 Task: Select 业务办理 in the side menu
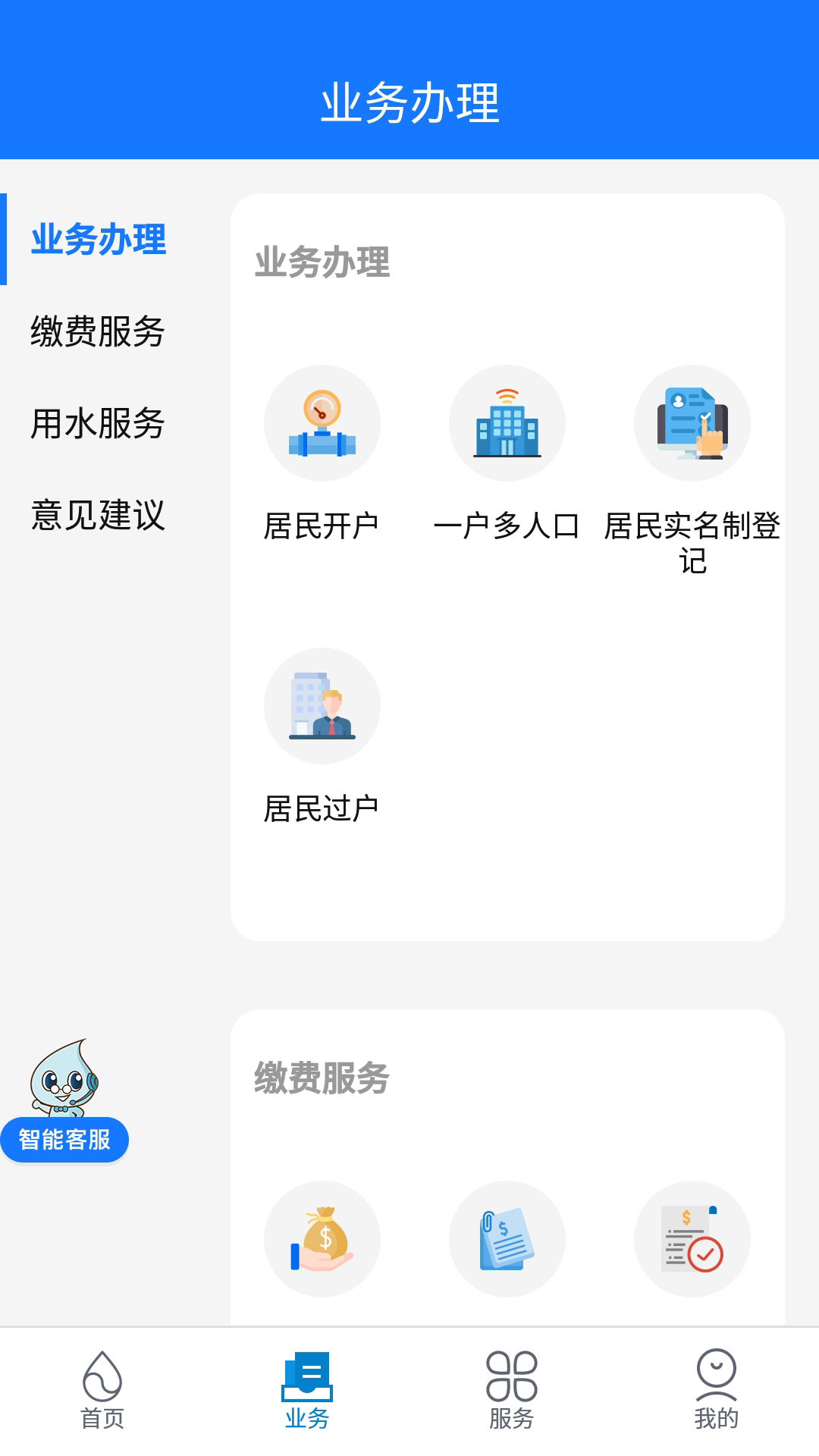point(99,240)
